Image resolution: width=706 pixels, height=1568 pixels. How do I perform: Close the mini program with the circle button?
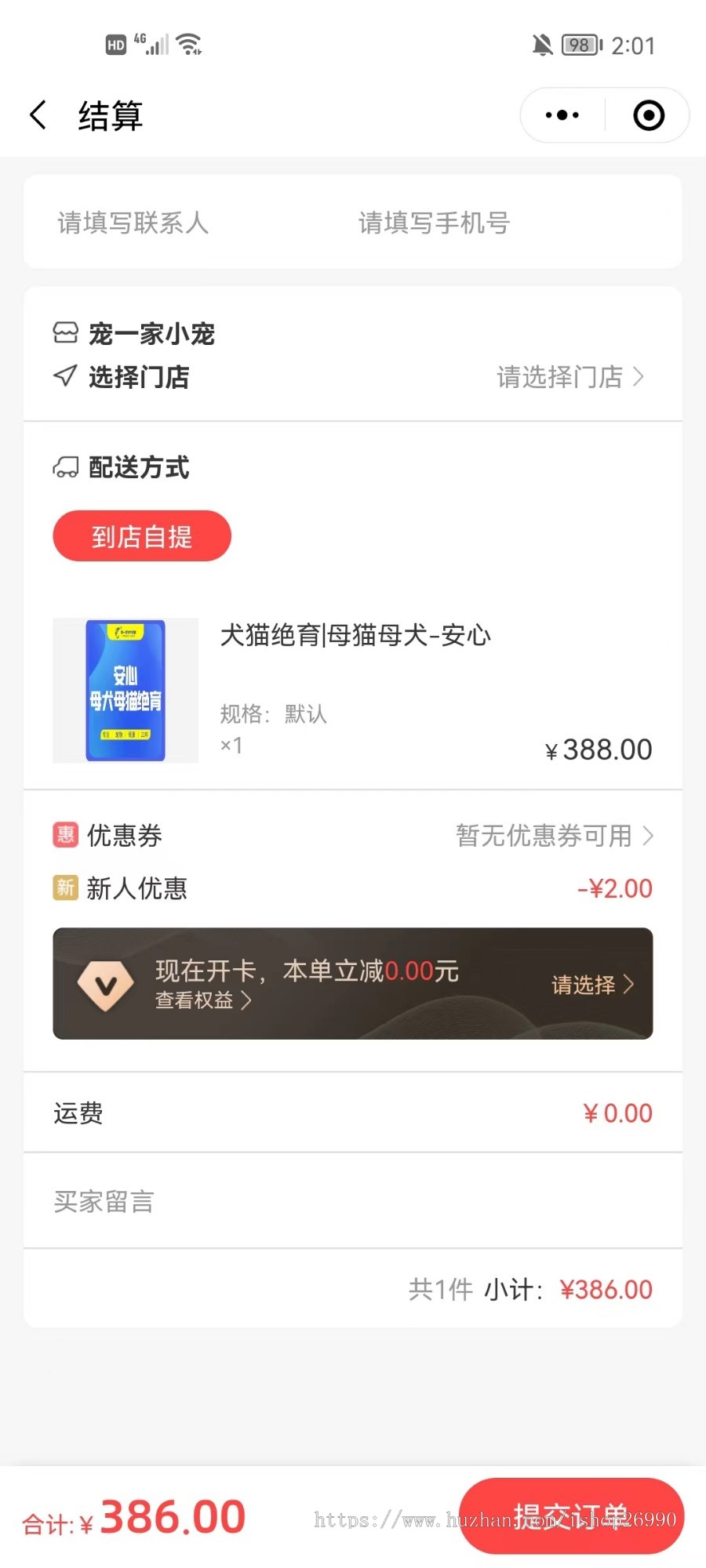point(648,115)
